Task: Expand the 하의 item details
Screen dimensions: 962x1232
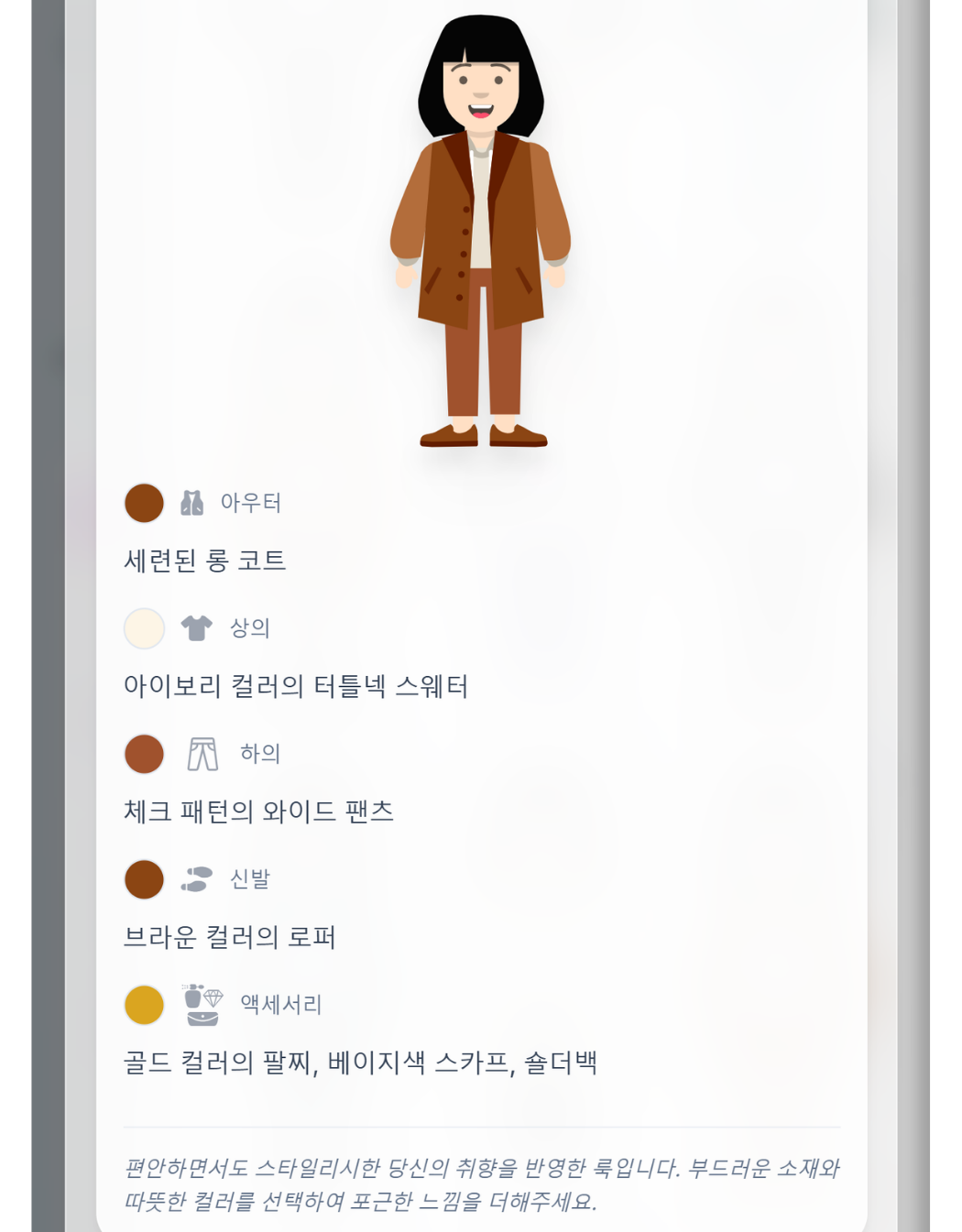Action: coord(259,811)
